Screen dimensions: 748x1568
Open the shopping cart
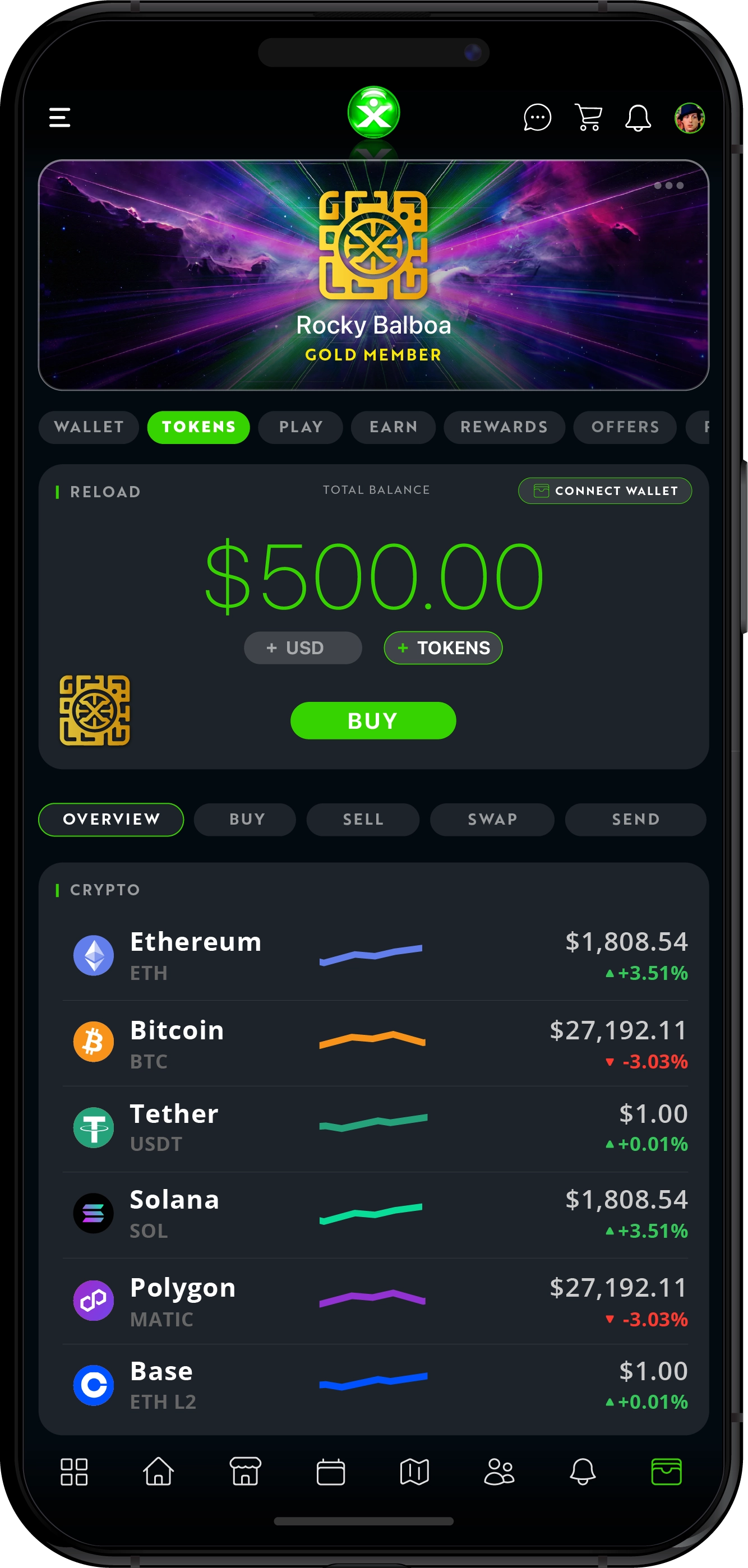click(589, 118)
